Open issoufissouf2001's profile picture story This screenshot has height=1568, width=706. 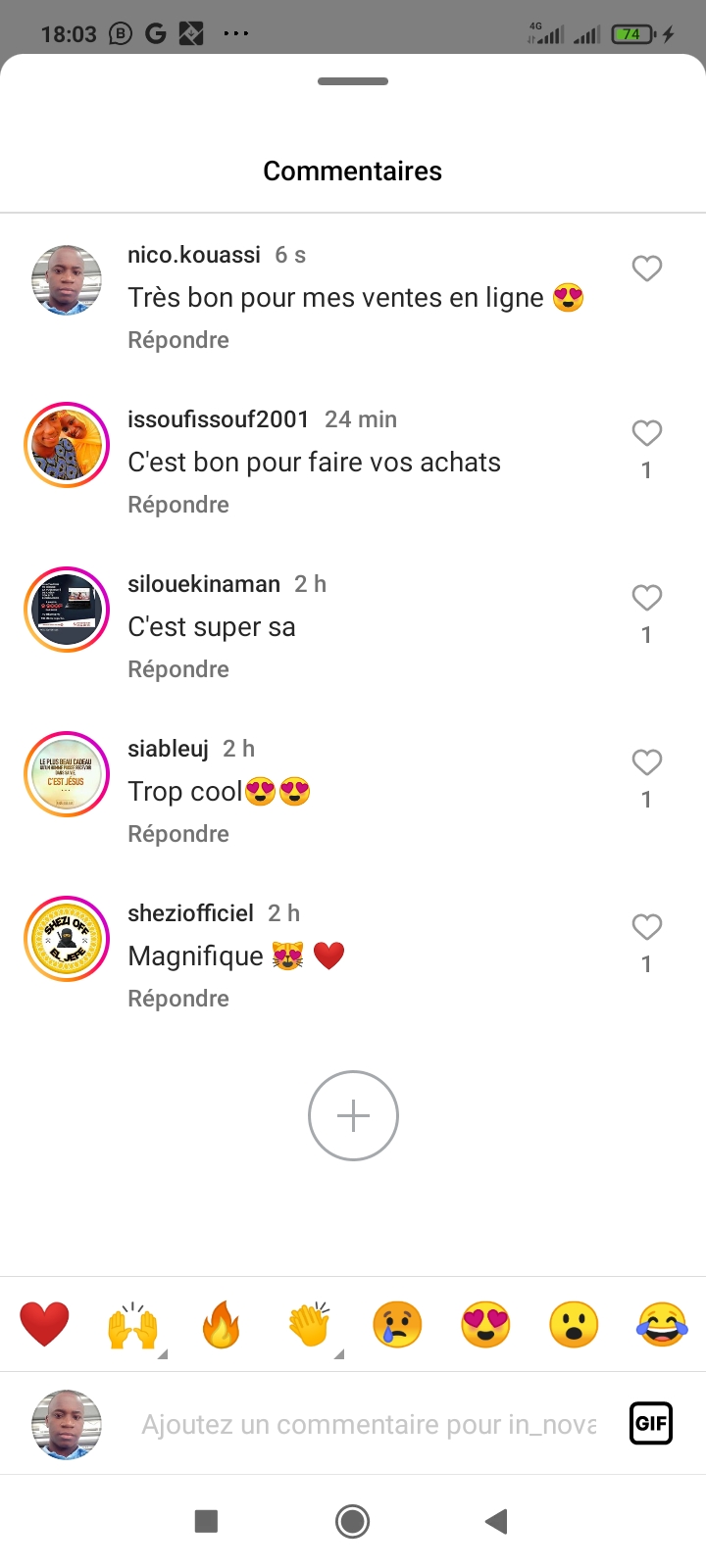point(67,445)
